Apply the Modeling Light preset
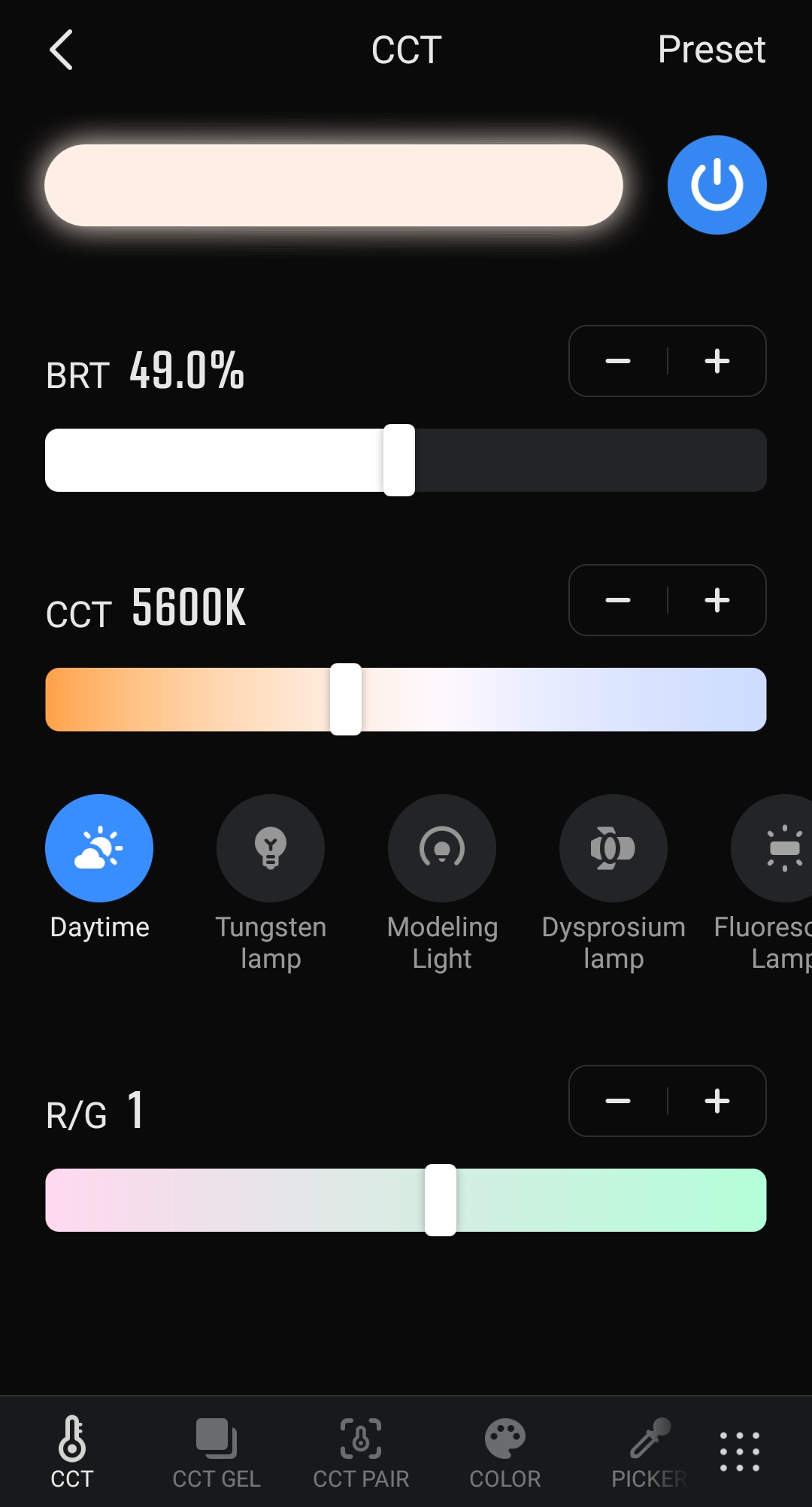The width and height of the screenshot is (812, 1507). pos(442,848)
